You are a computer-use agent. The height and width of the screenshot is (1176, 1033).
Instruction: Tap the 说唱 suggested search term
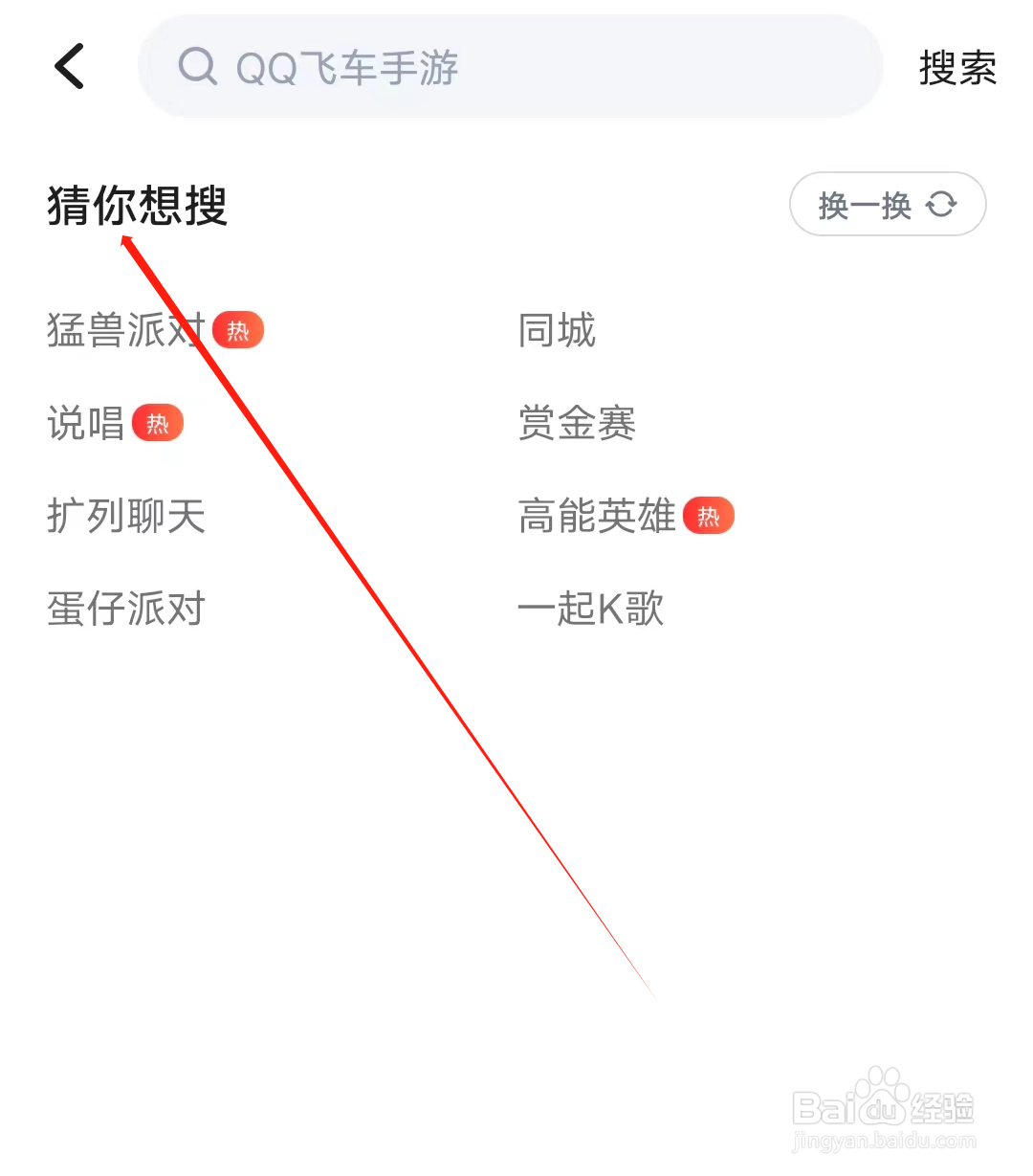[x=82, y=424]
